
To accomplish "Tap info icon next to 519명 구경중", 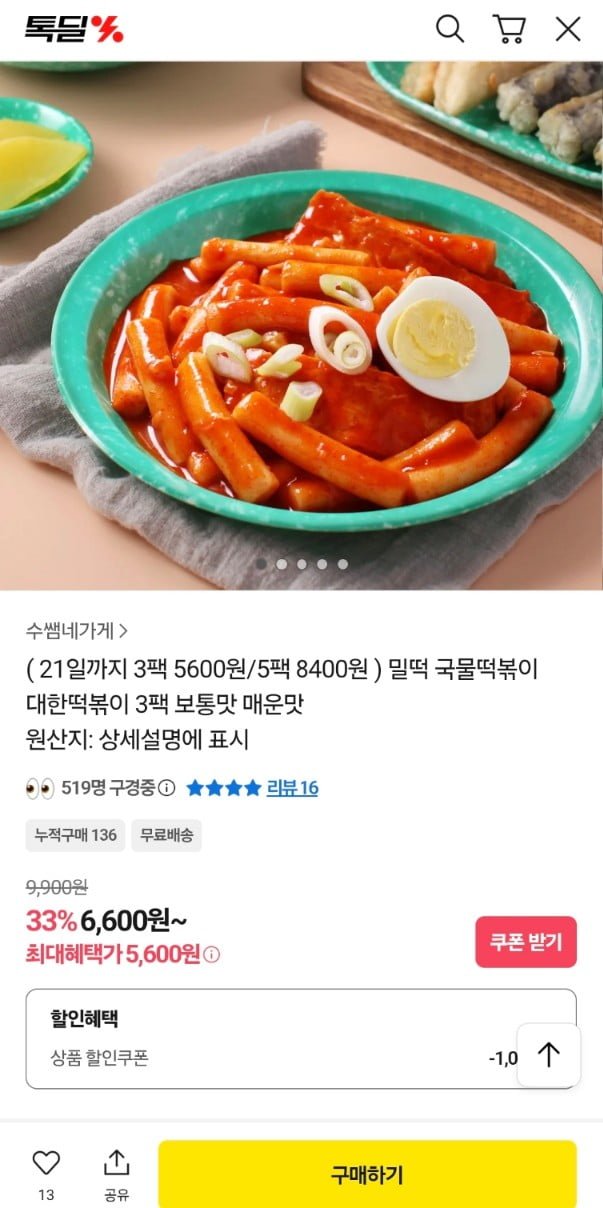I will (x=167, y=788).
